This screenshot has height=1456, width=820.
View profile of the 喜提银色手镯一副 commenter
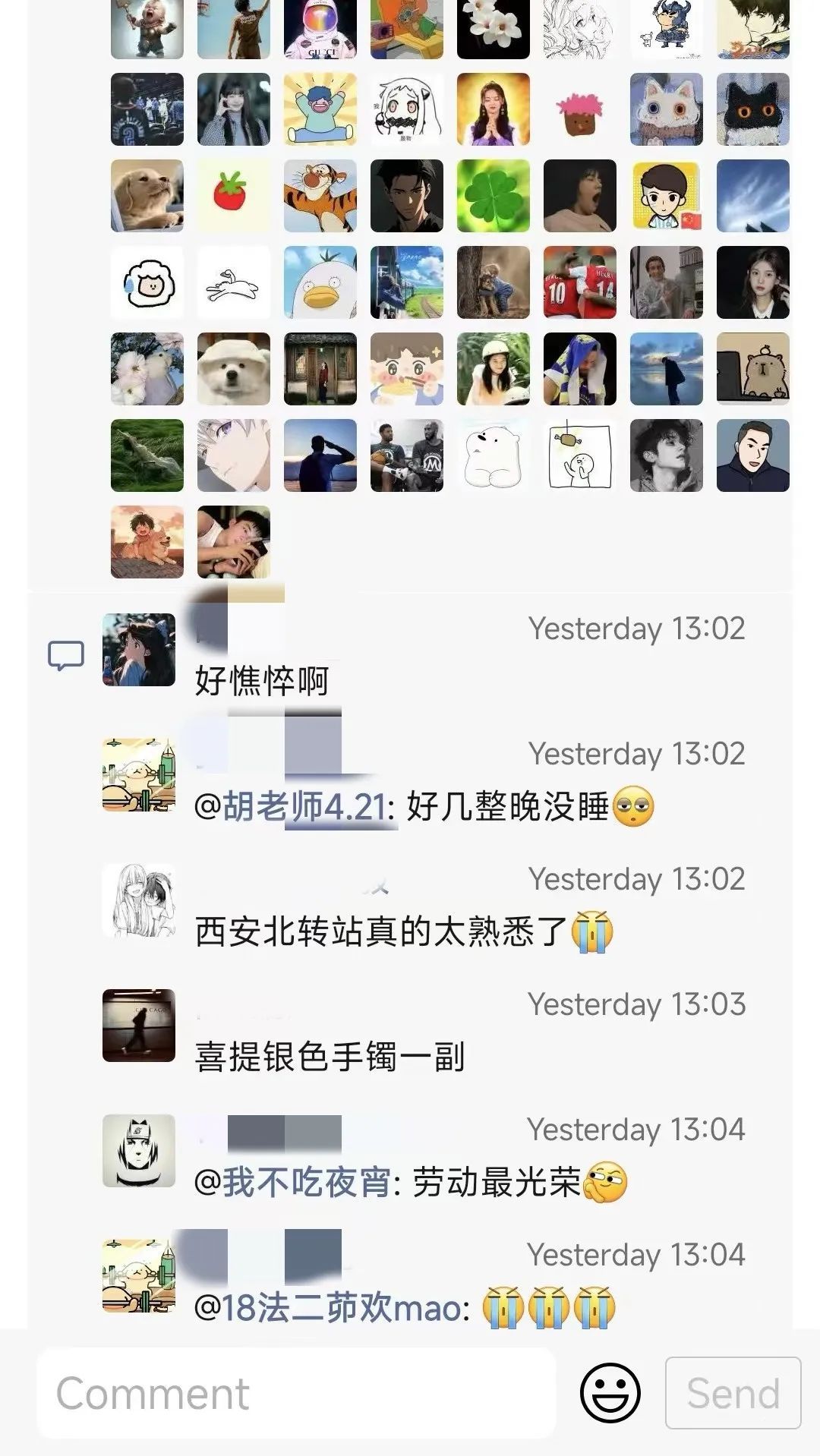(x=139, y=1026)
